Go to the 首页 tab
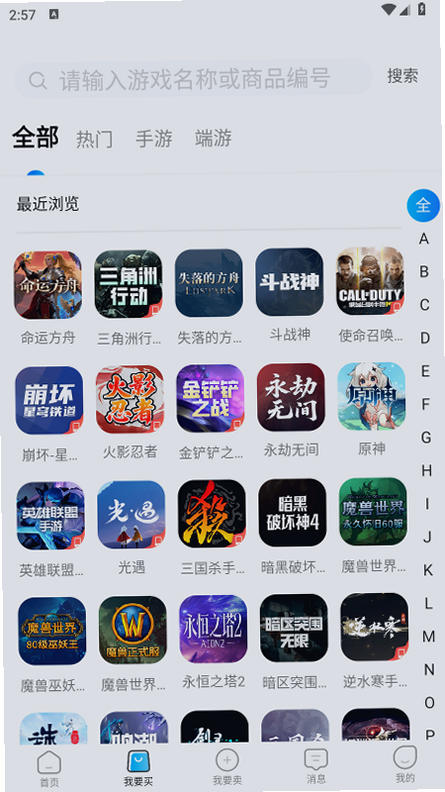The image size is (445, 792). click(x=50, y=769)
